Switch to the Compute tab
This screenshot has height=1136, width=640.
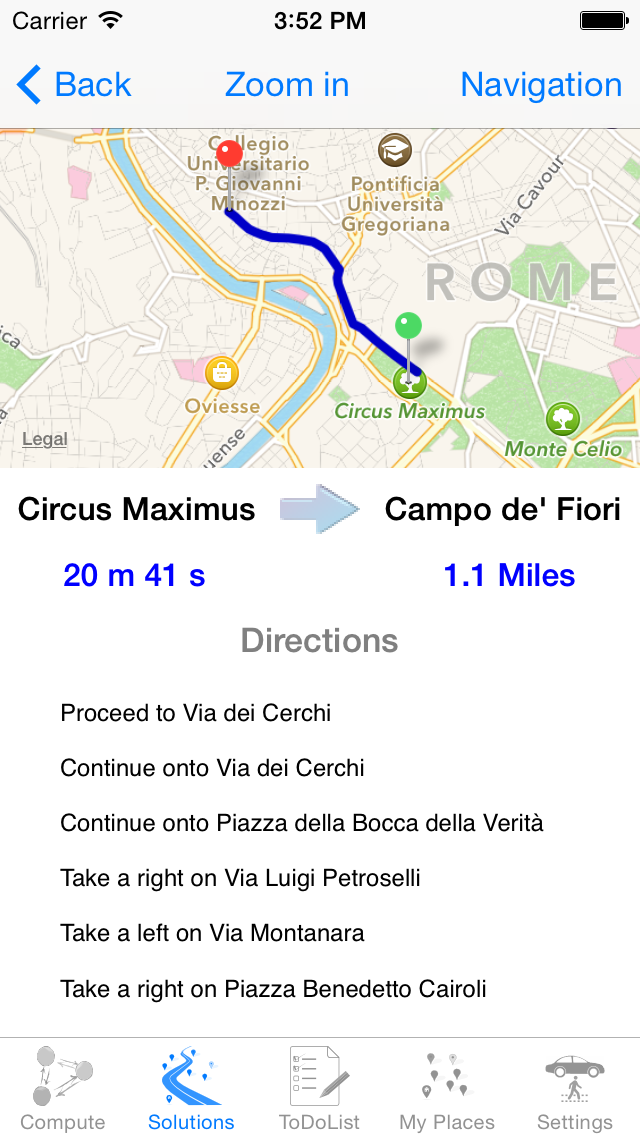(x=63, y=1087)
